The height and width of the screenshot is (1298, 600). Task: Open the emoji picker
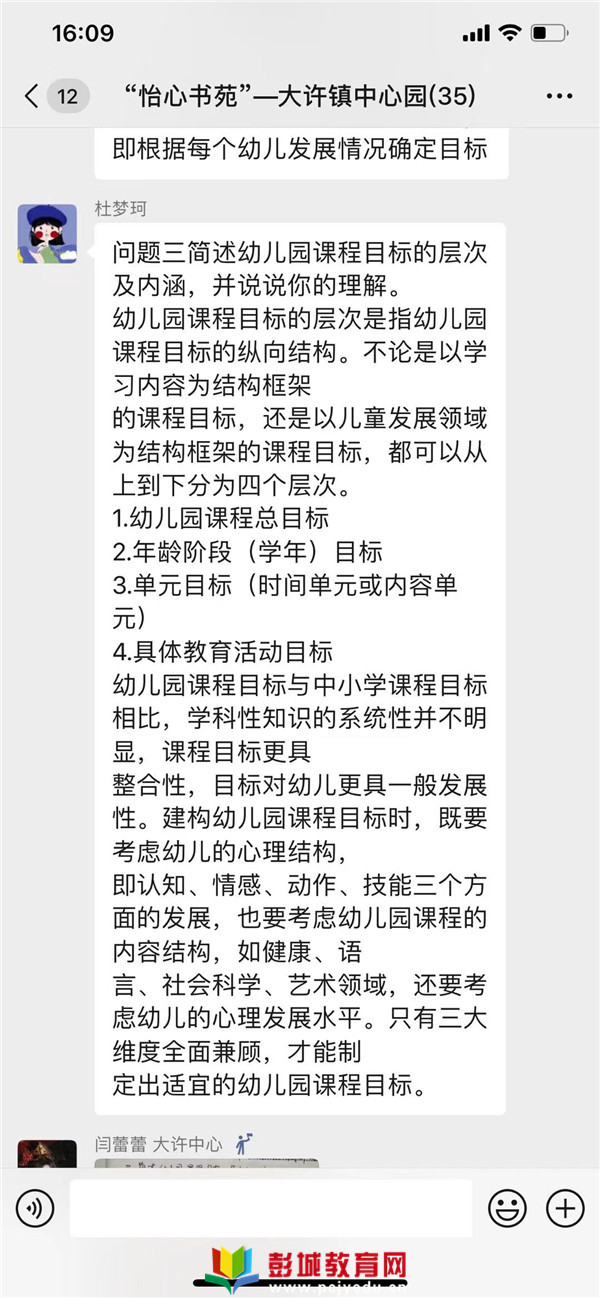tap(507, 1209)
